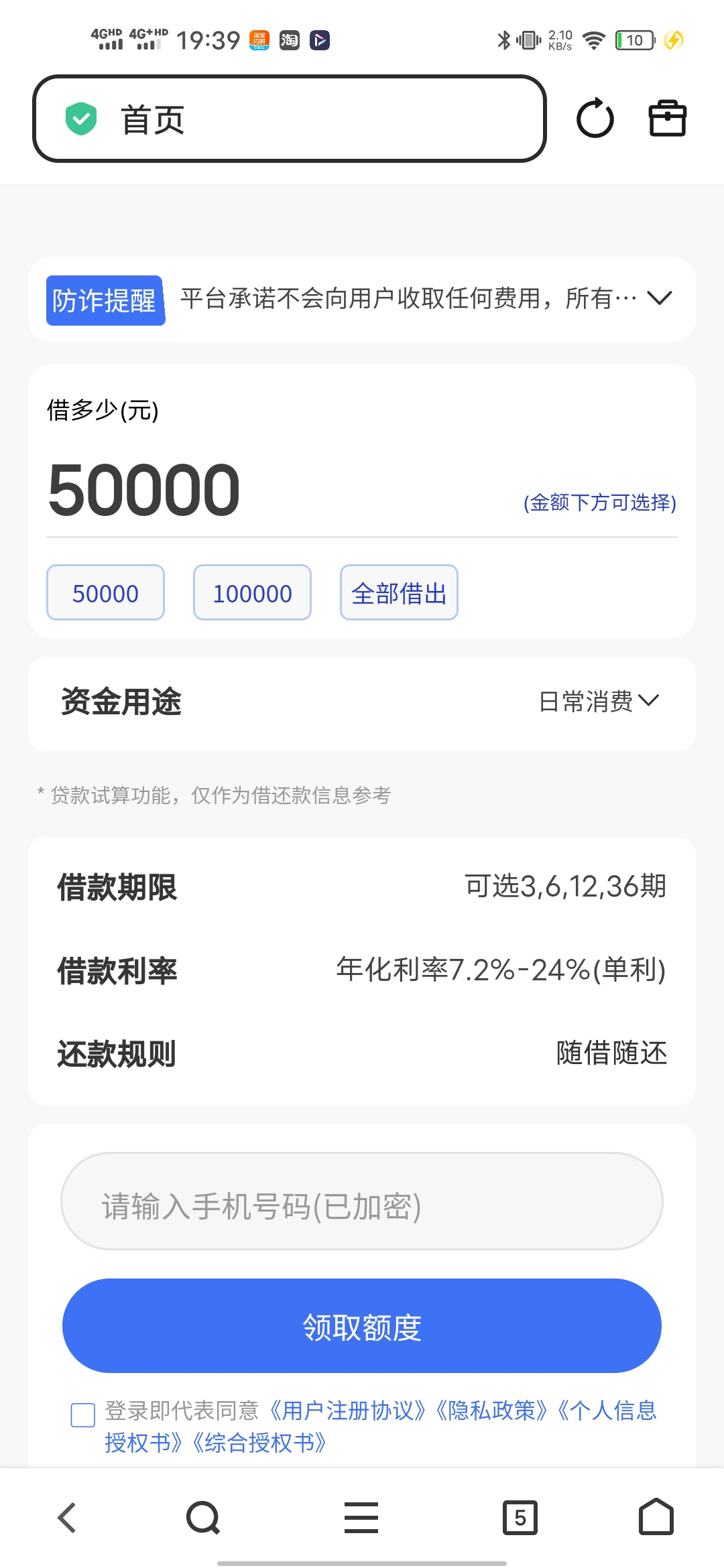Check the agreement consent checkbox
Screen dimensions: 724x1568
coord(83,1415)
